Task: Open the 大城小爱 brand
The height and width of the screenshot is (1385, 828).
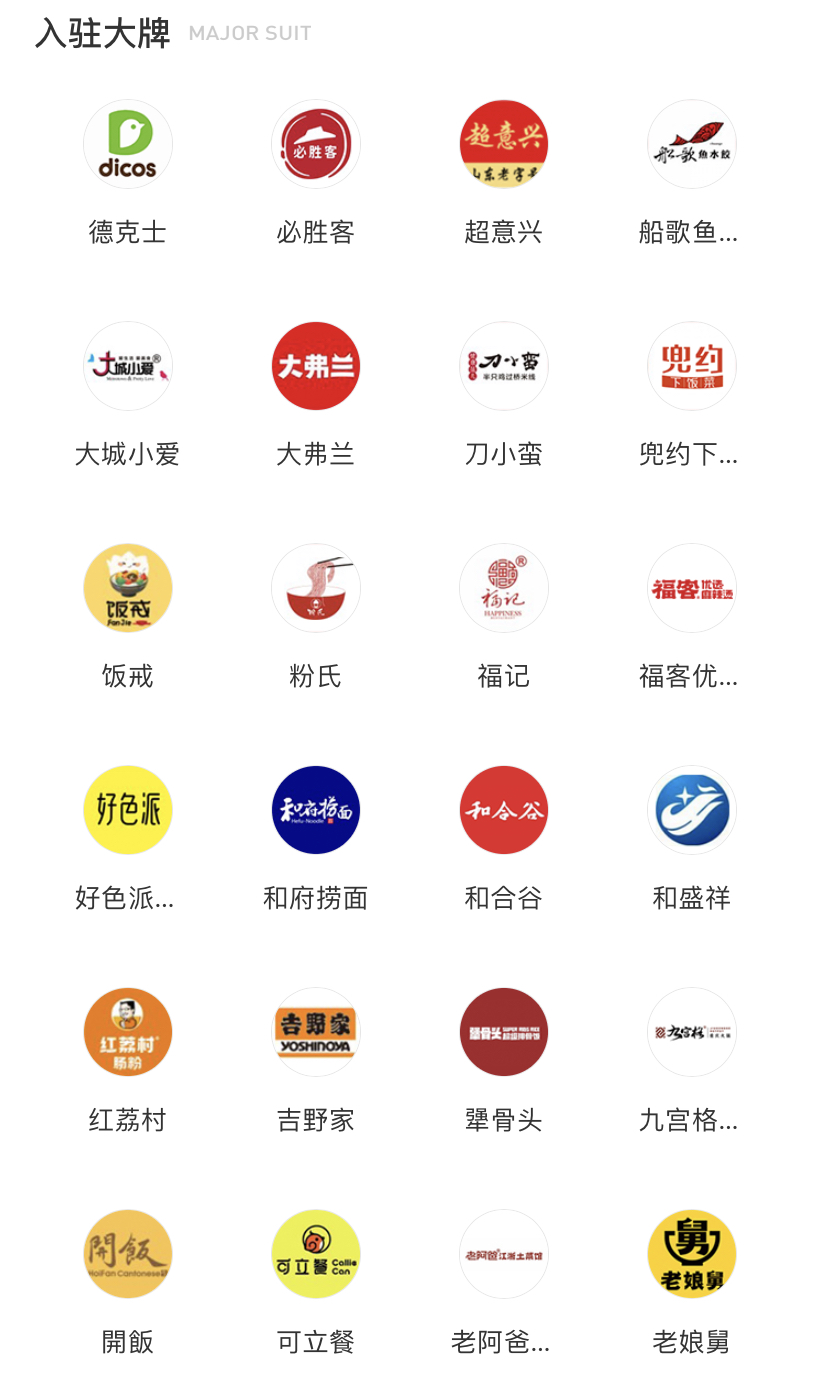Action: tap(128, 366)
